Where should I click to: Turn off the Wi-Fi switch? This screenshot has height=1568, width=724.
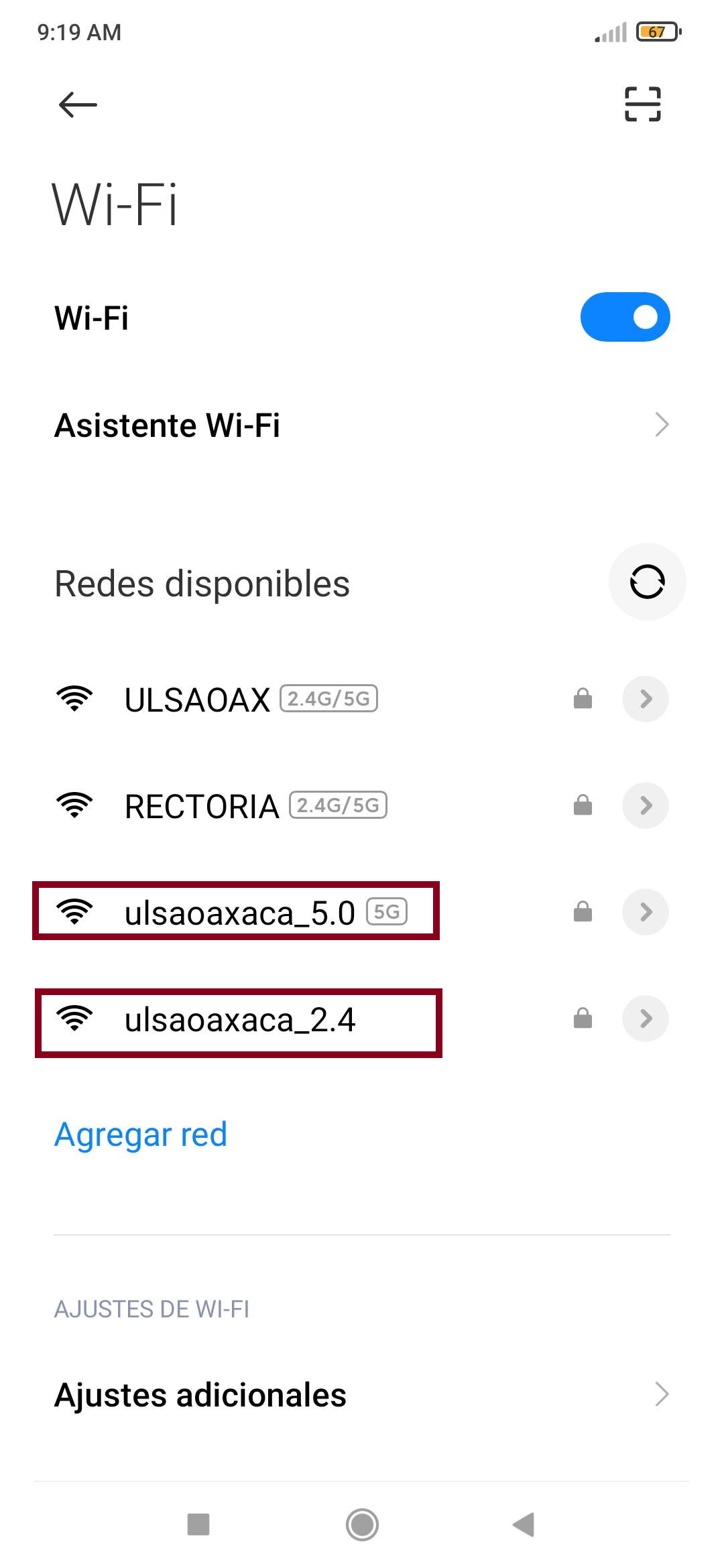pos(625,317)
